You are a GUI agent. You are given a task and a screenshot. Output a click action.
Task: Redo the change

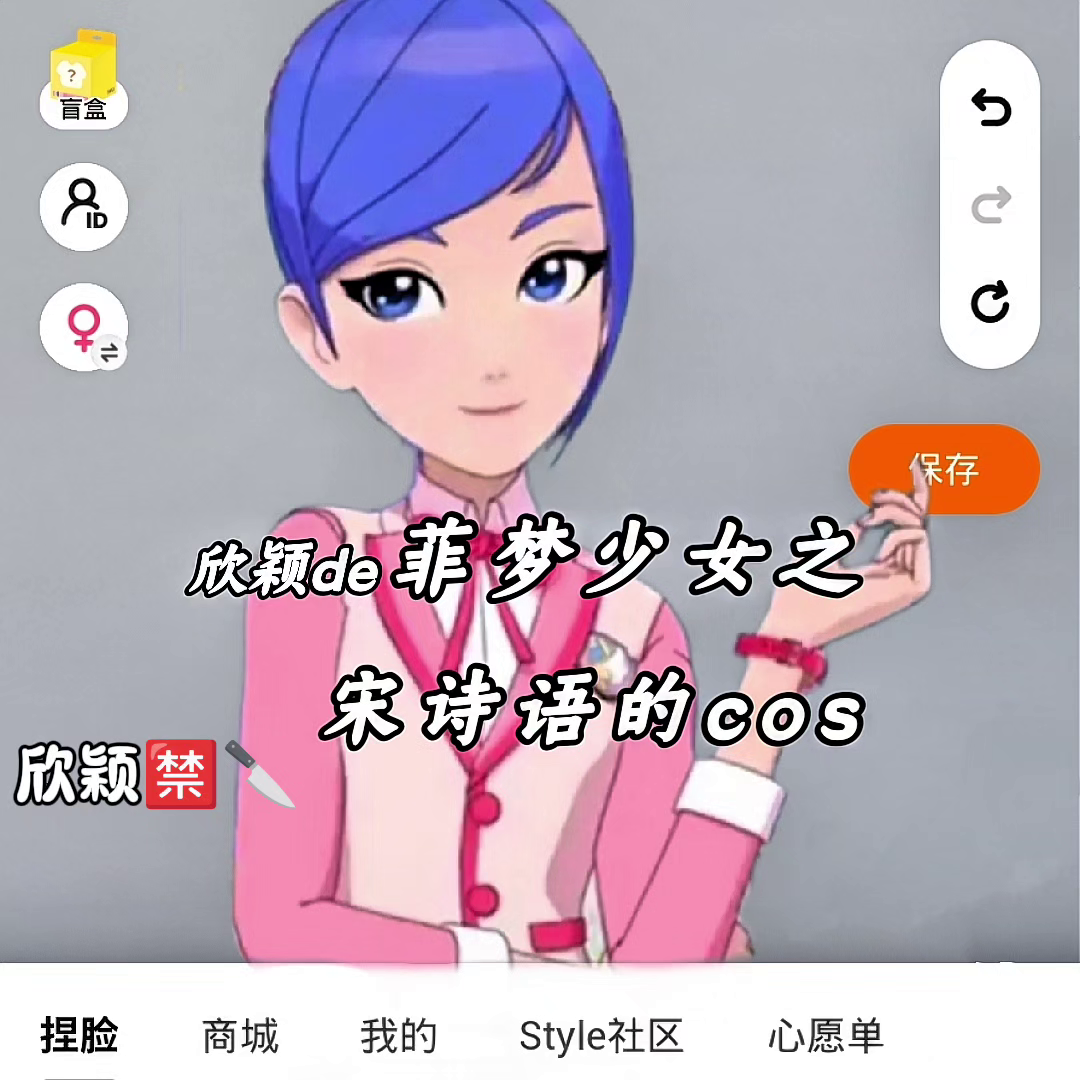click(x=990, y=205)
